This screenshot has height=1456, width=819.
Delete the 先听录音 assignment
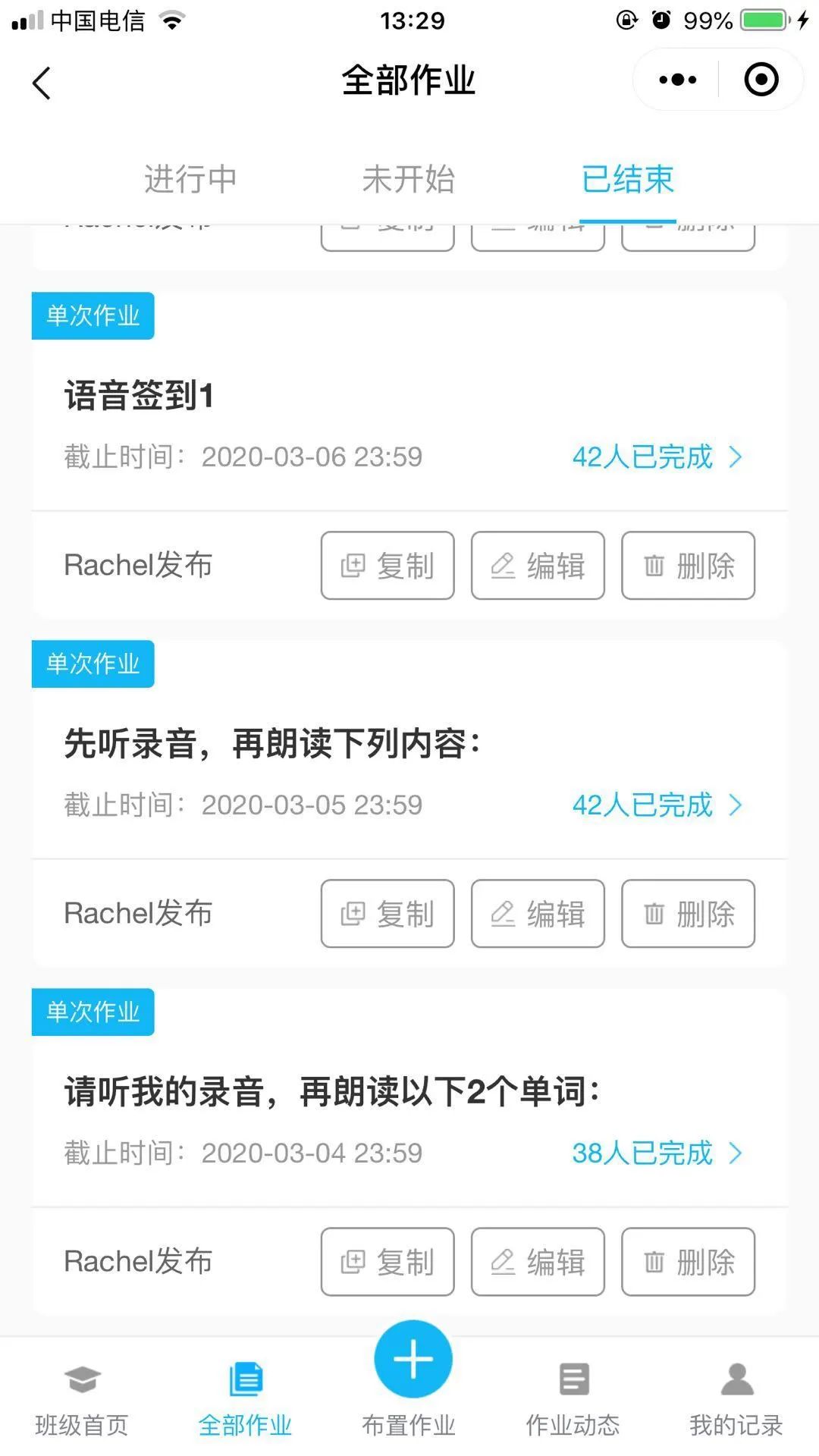point(688,914)
